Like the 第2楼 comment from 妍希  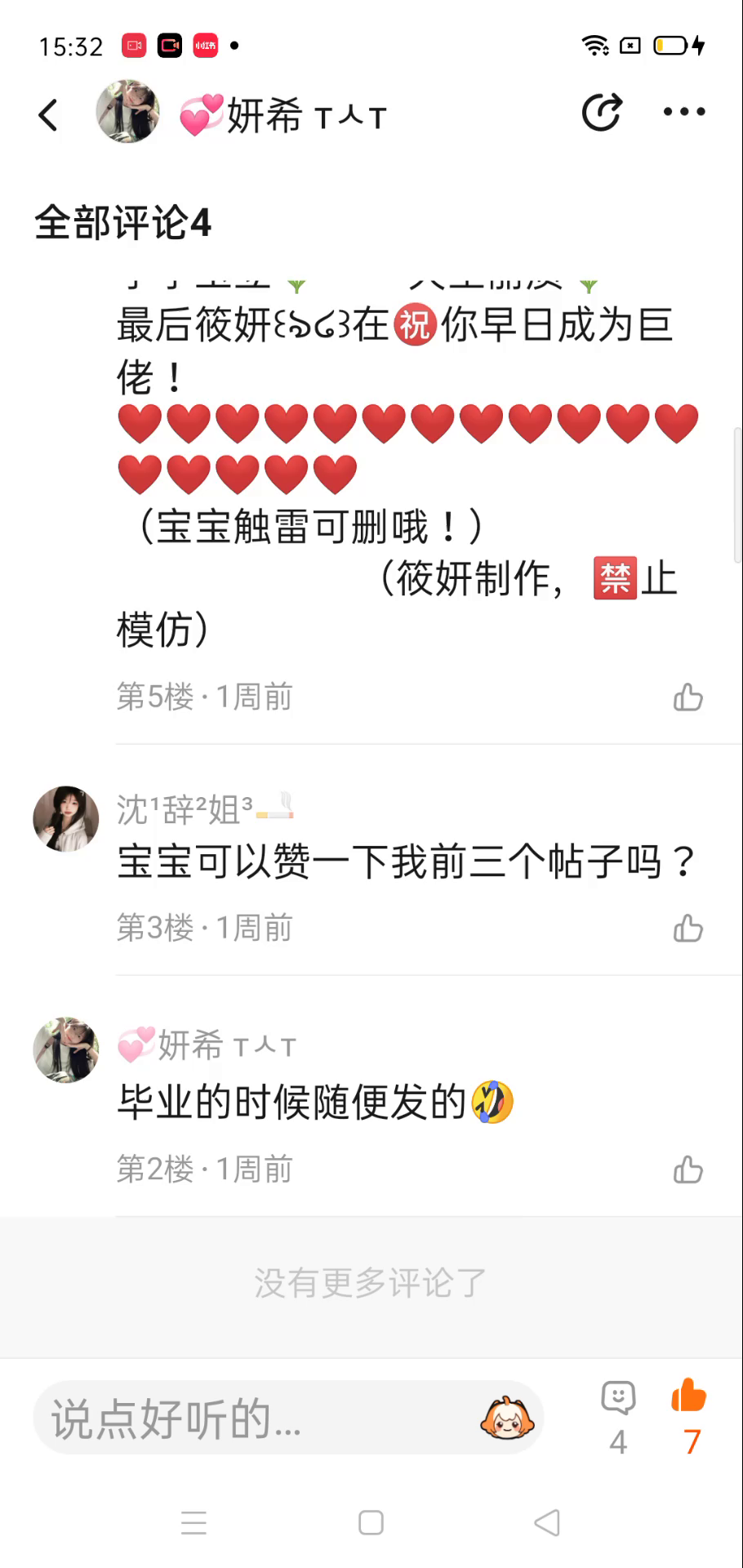687,1169
